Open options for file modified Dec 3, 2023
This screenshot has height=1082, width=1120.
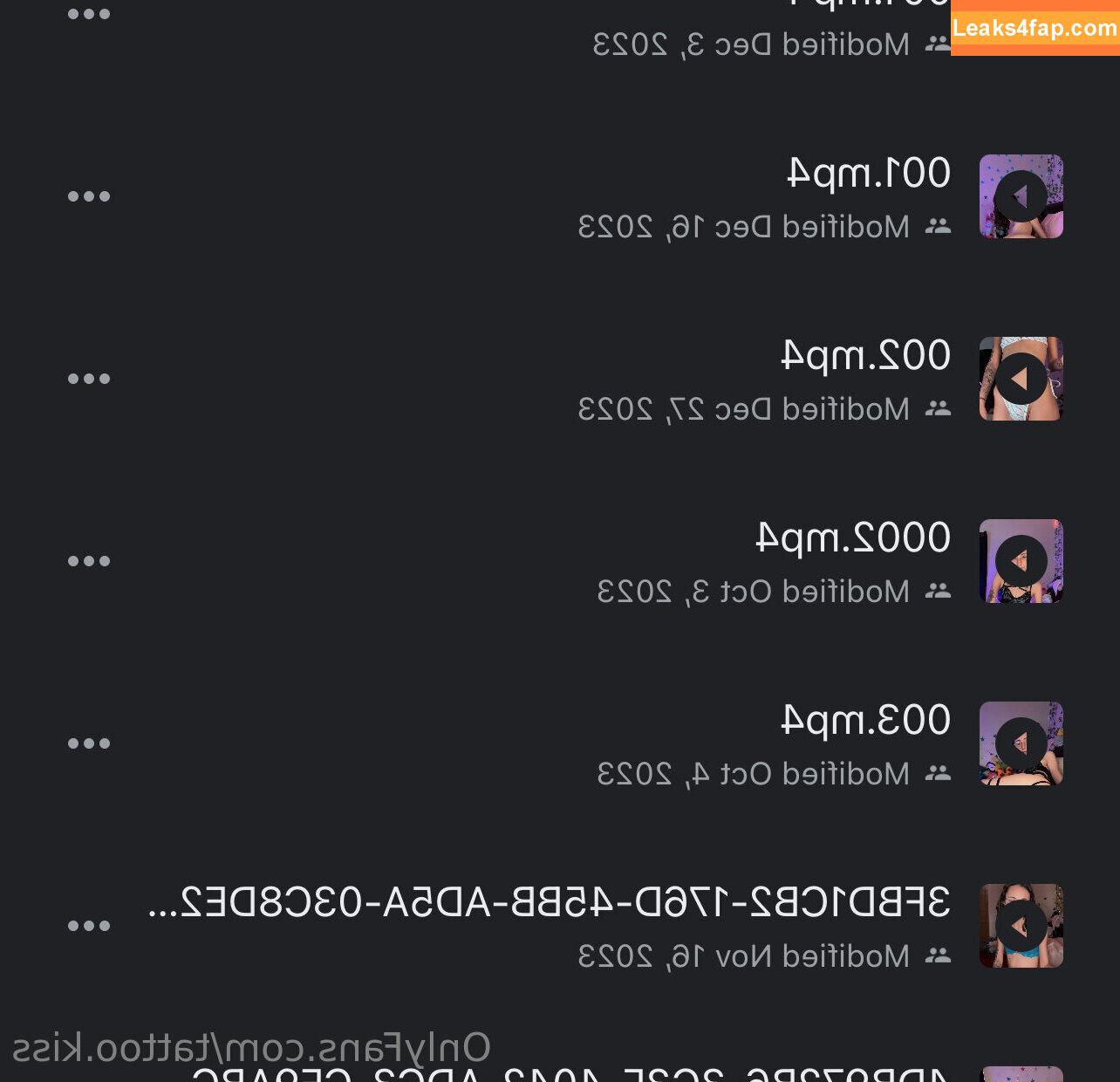[x=89, y=14]
